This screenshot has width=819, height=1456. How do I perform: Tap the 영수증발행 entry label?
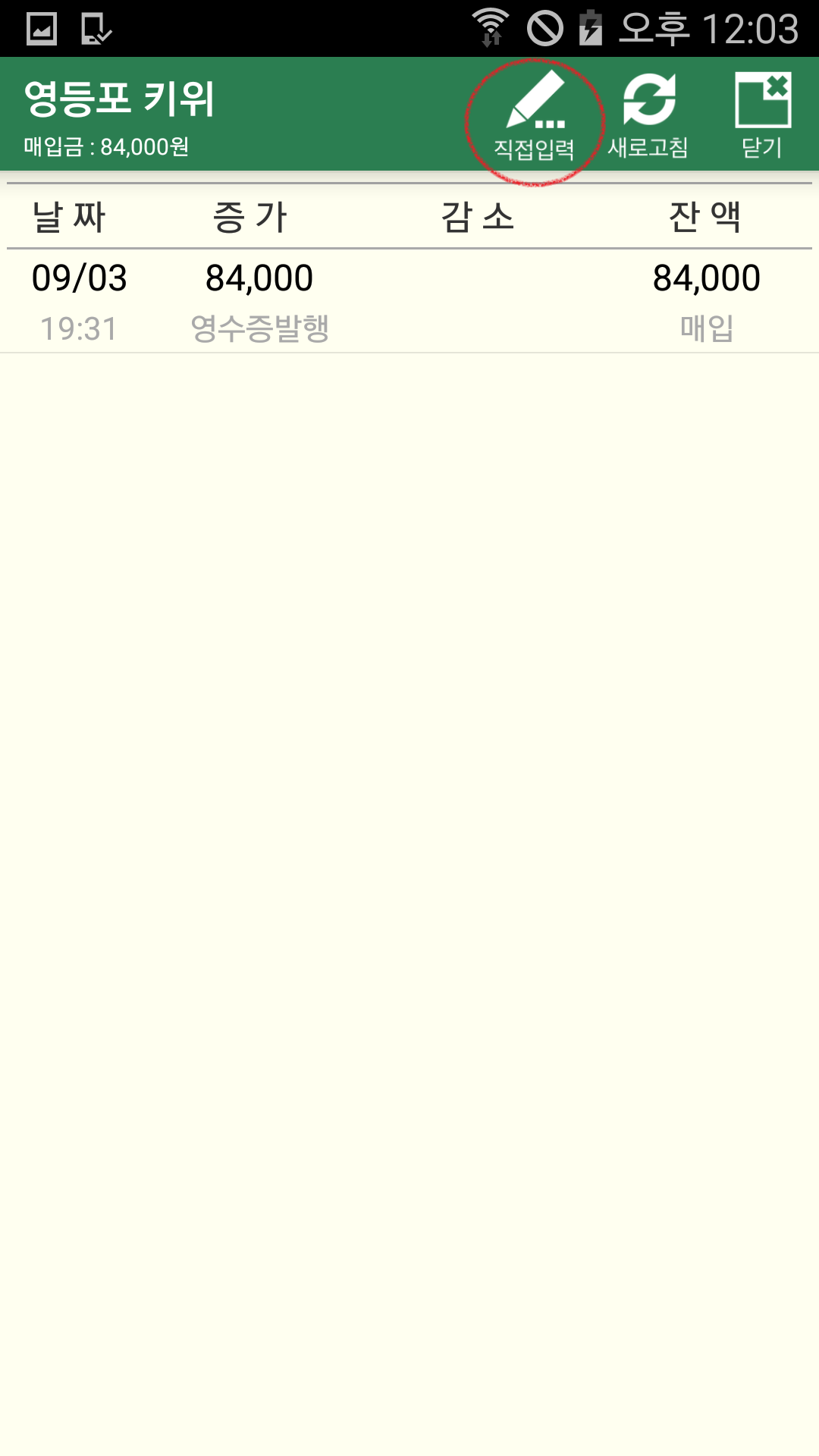point(259,328)
